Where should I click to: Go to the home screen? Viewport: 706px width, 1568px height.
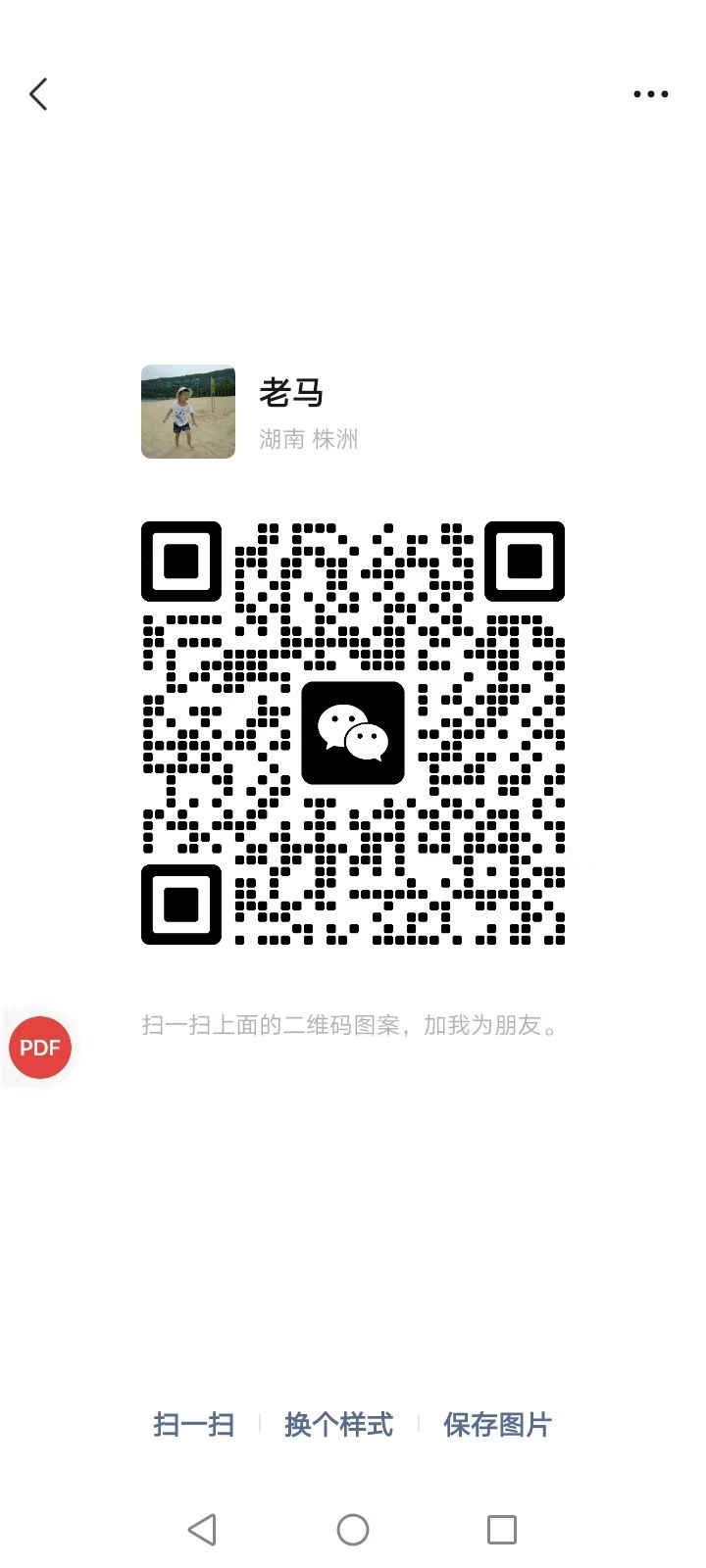[x=353, y=1529]
